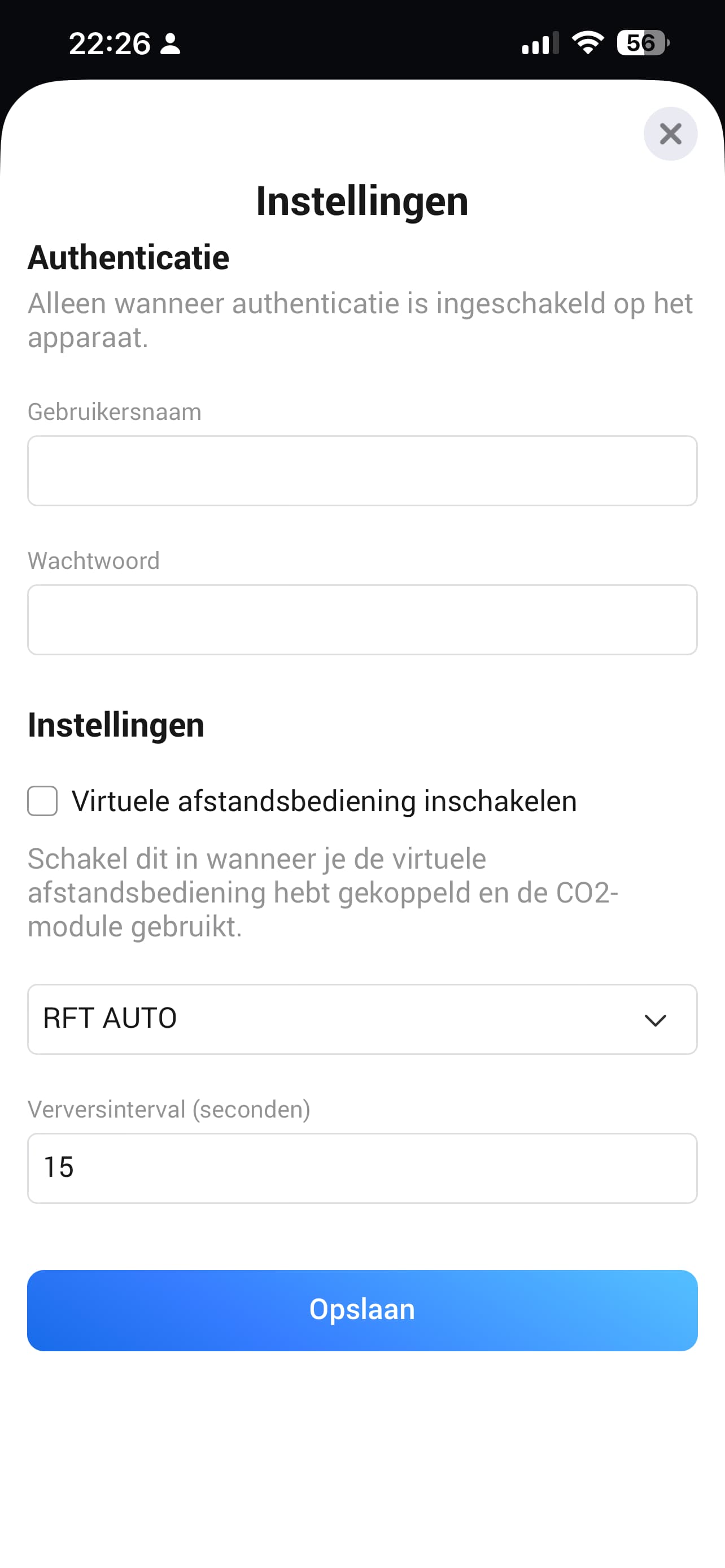Screen dimensions: 725x1568
Task: Enable the Virtuele afstandsbediening inschakelen checkbox
Action: point(42,800)
